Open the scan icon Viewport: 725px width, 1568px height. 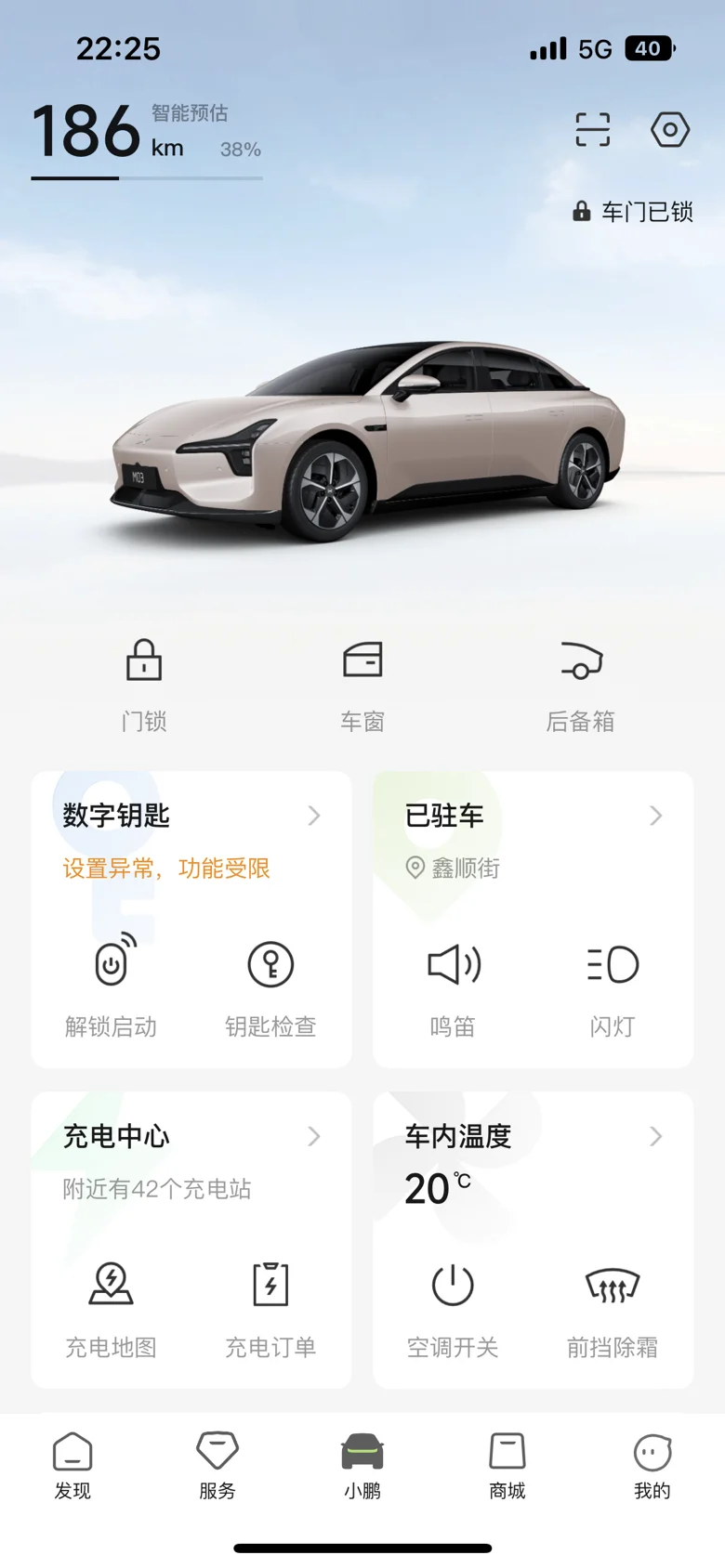[x=592, y=130]
